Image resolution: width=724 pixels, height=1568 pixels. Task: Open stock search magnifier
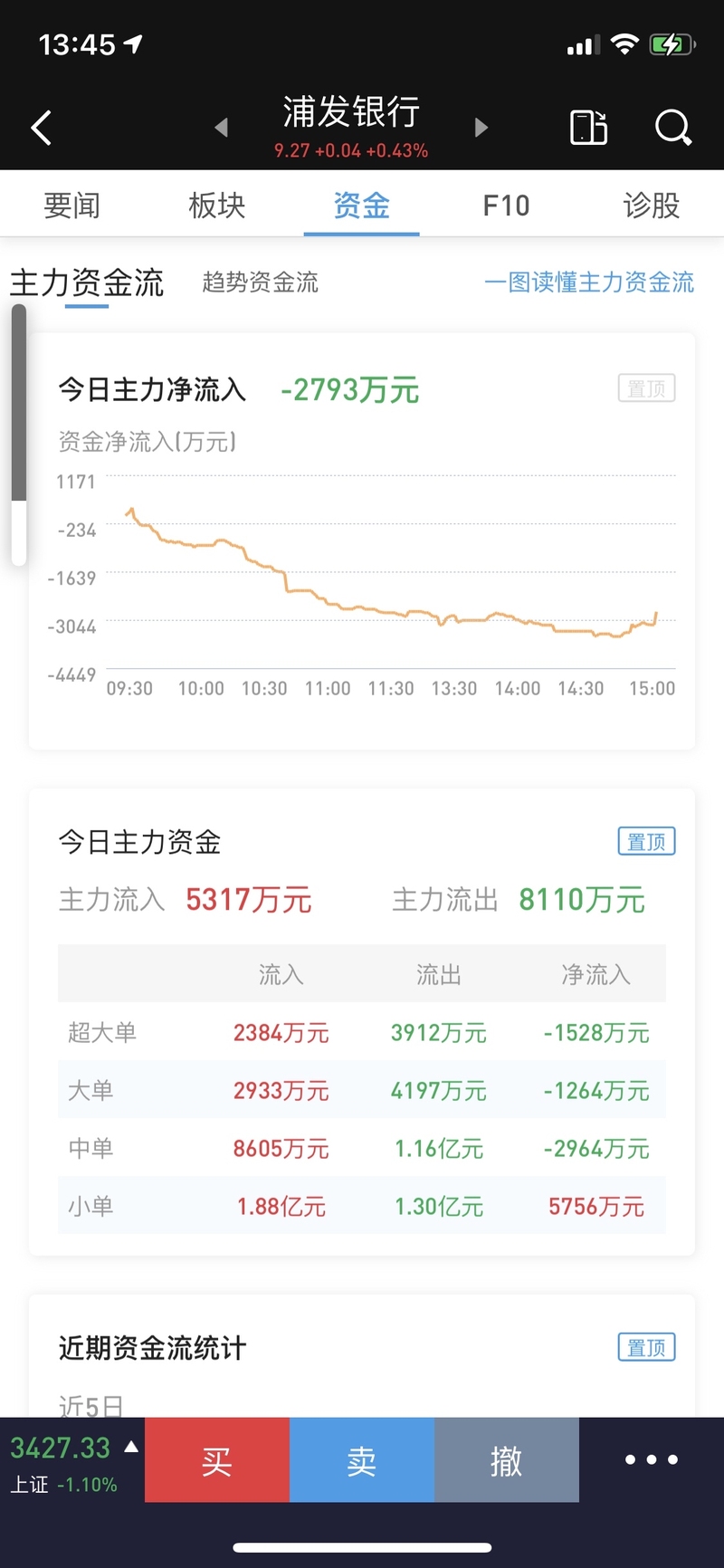click(673, 128)
